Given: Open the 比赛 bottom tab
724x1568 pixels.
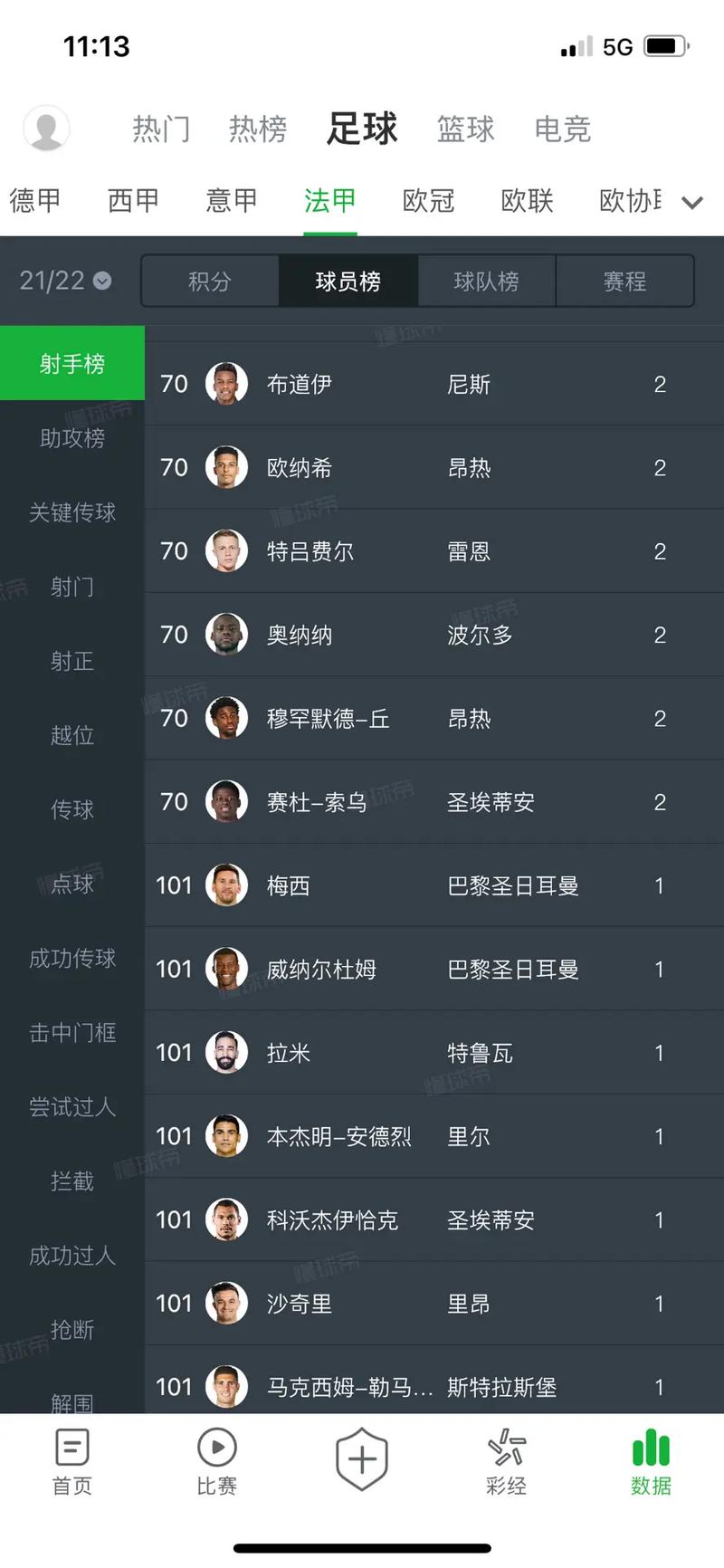Looking at the screenshot, I should coord(217,1461).
